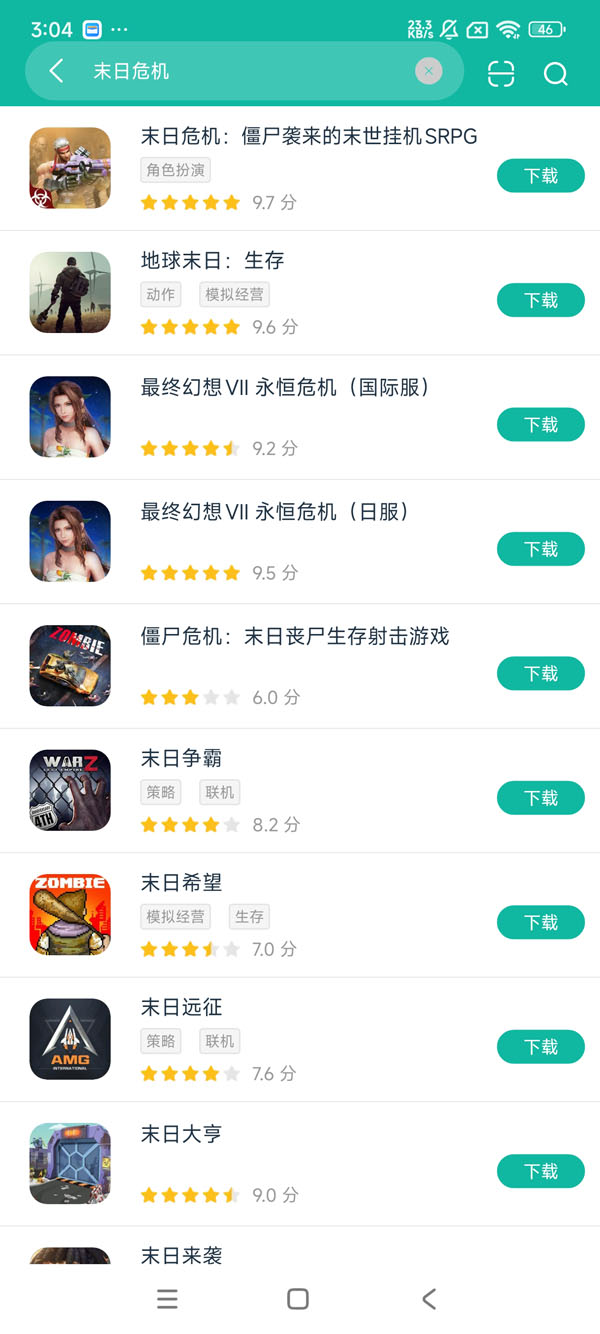Open the 末日大亨 result details
Screen dimensions: 600x1334
181,1134
